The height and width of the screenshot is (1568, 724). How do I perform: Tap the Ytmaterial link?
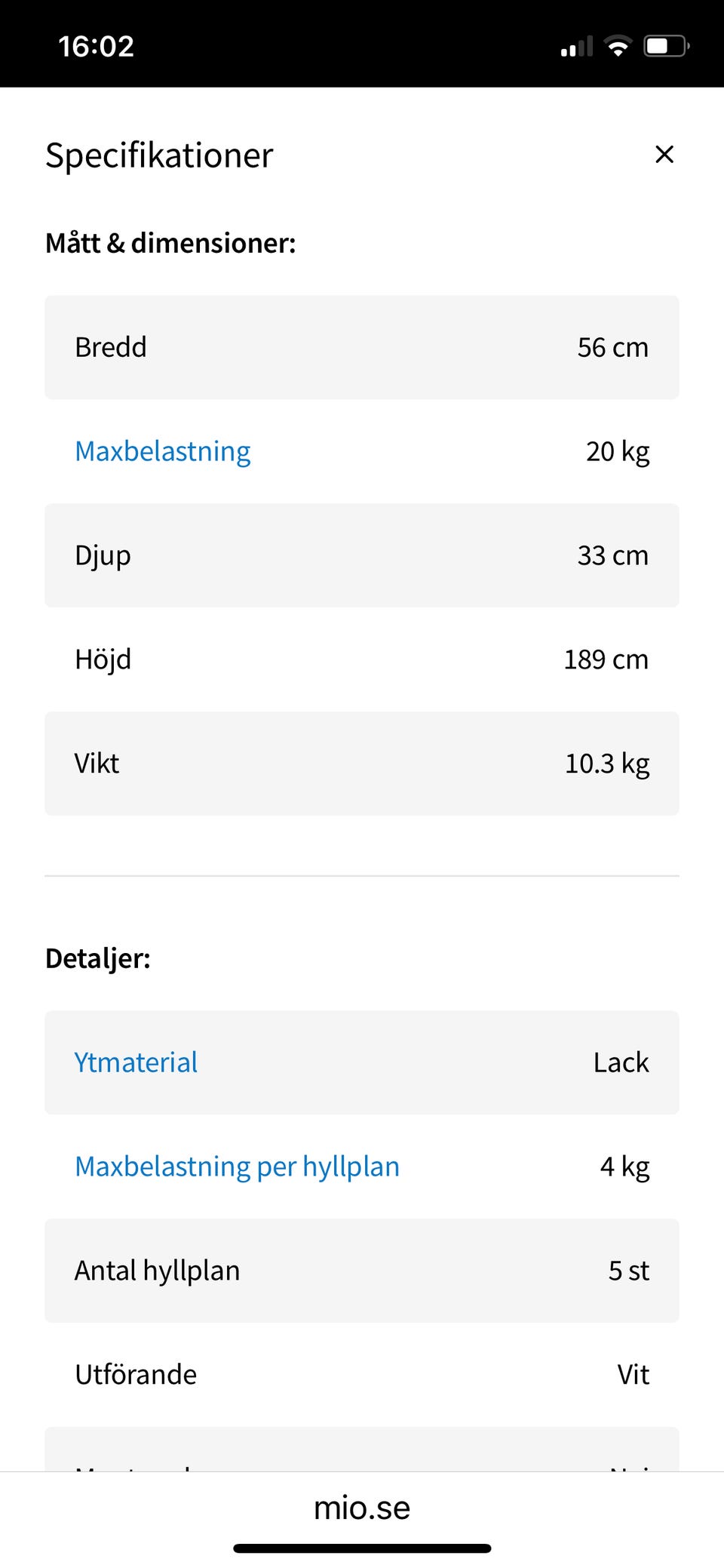pos(136,1062)
